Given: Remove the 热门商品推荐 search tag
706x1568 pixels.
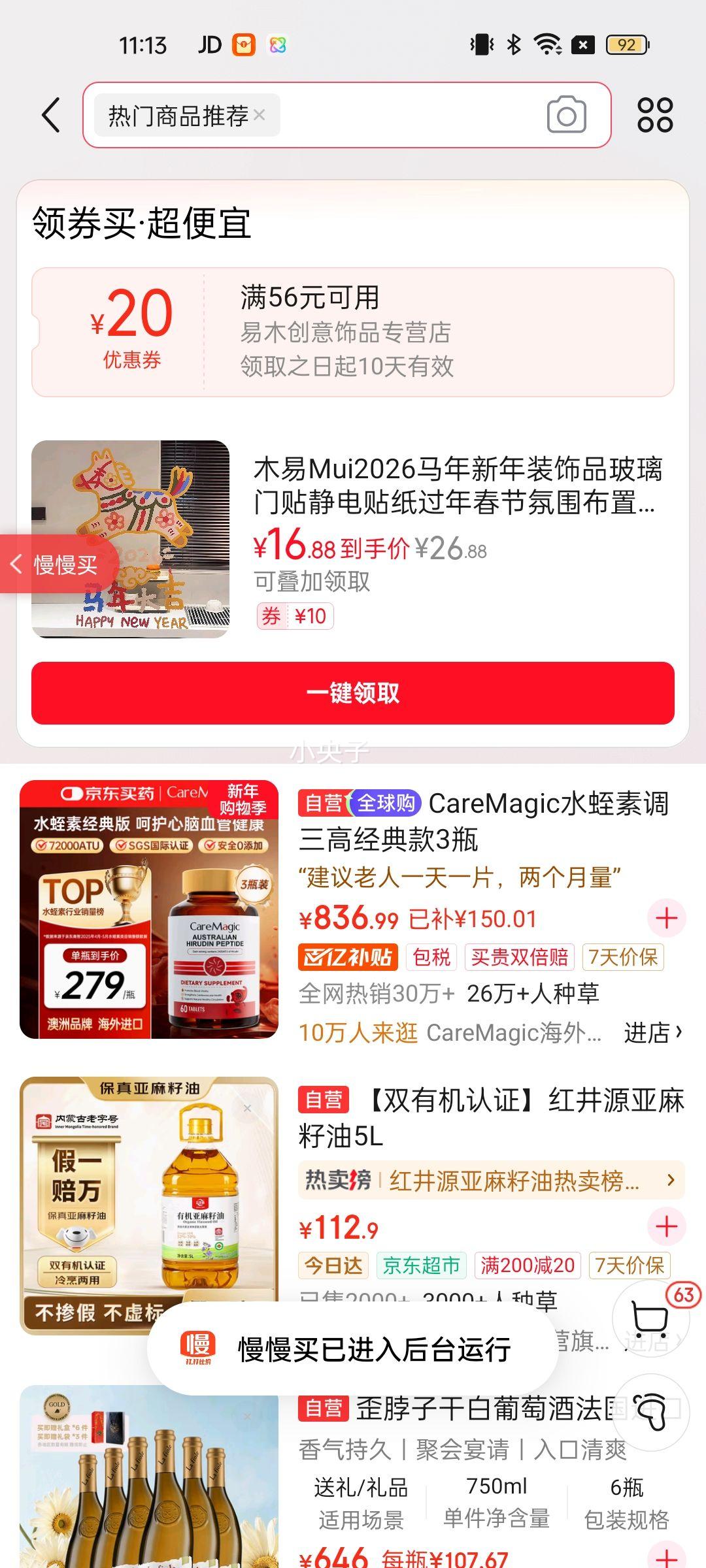Looking at the screenshot, I should [x=261, y=115].
